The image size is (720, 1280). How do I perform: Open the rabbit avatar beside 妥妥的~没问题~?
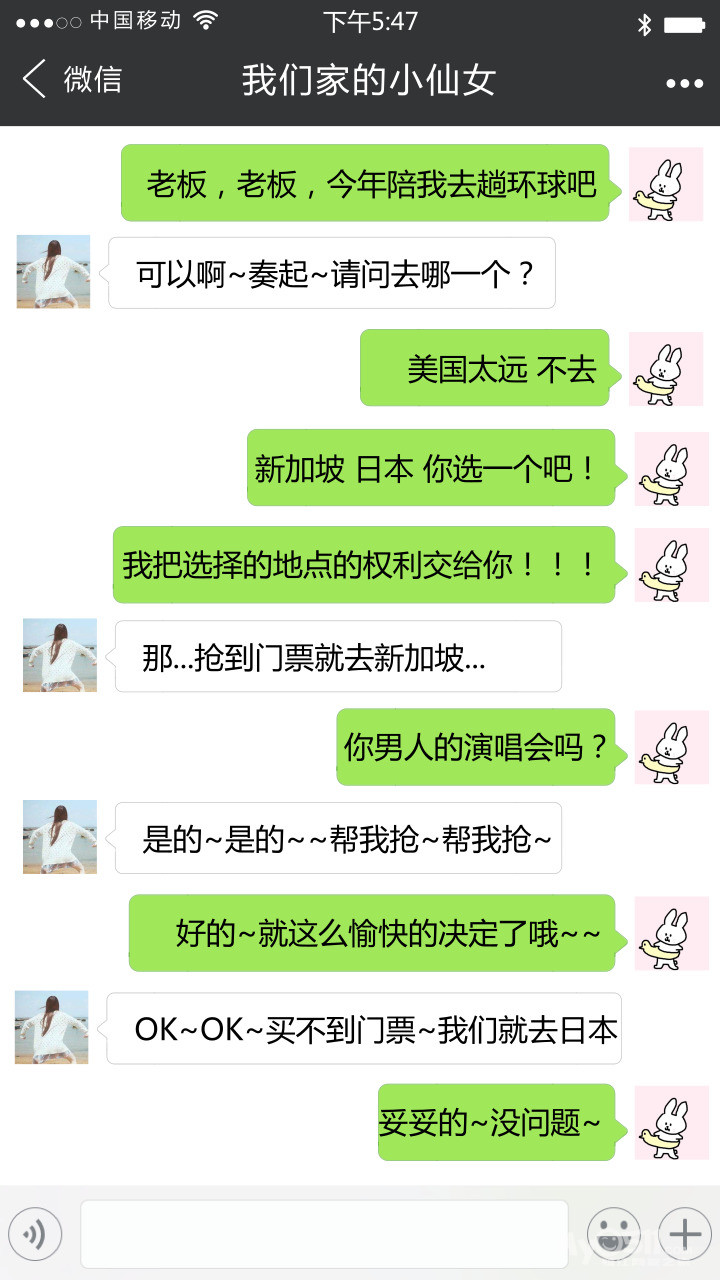[x=671, y=1123]
